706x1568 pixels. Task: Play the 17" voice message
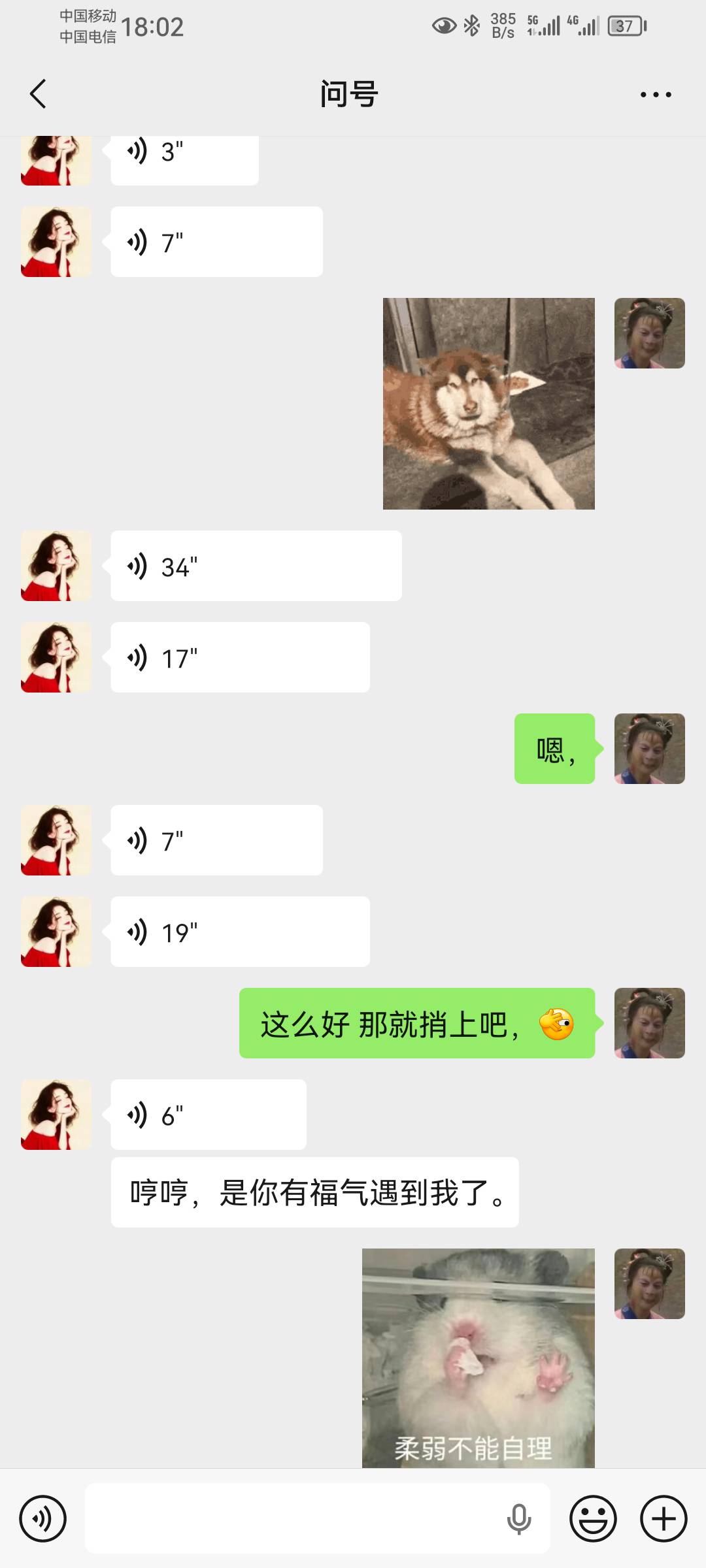pyautogui.click(x=240, y=657)
